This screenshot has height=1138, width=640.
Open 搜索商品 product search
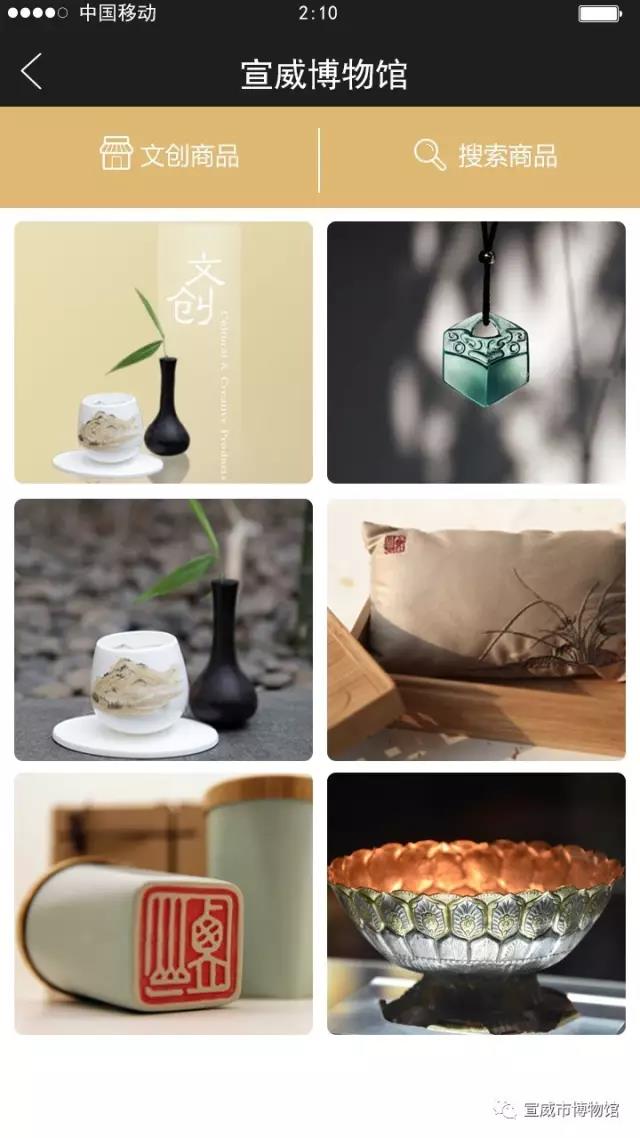point(486,156)
